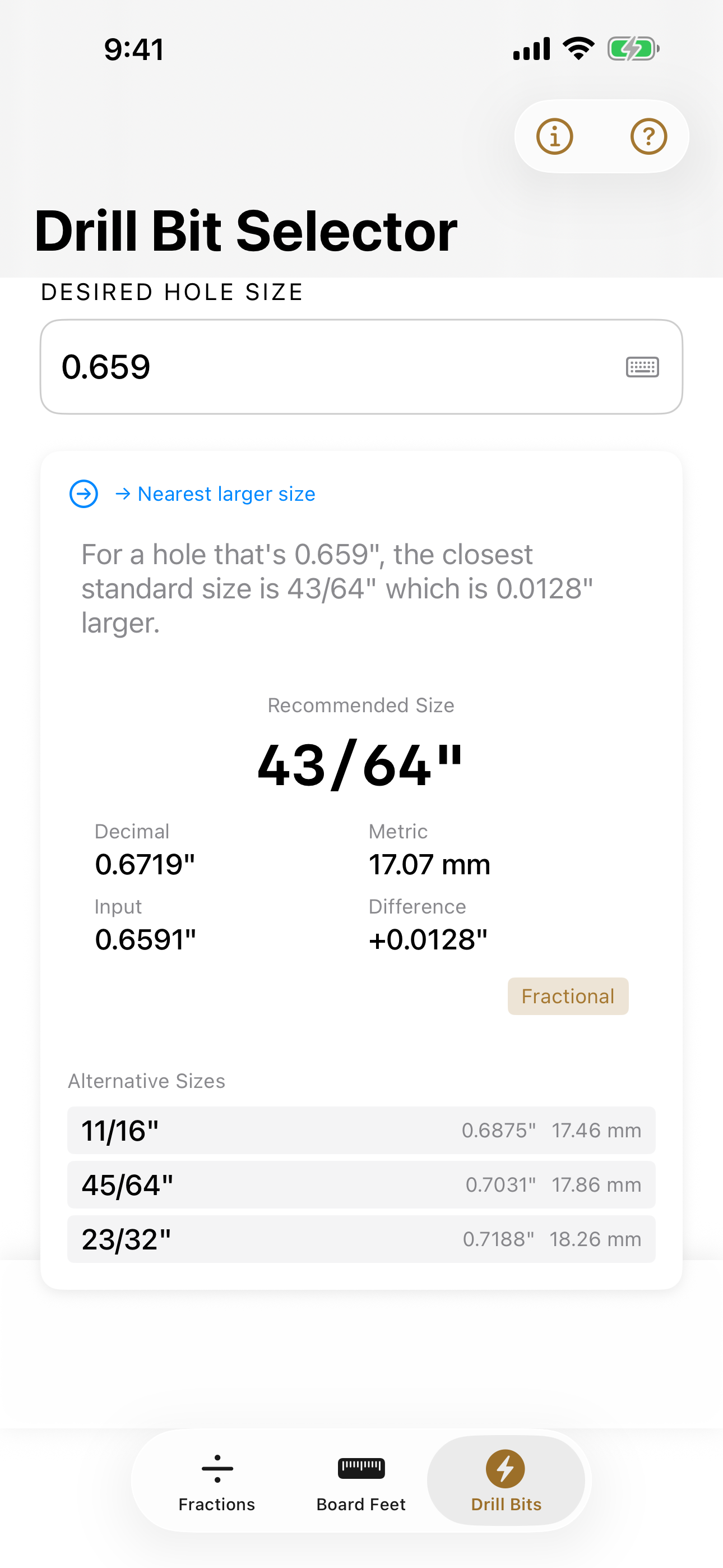723x1568 pixels.
Task: Select the 45/64 inch alternative size
Action: (x=361, y=1184)
